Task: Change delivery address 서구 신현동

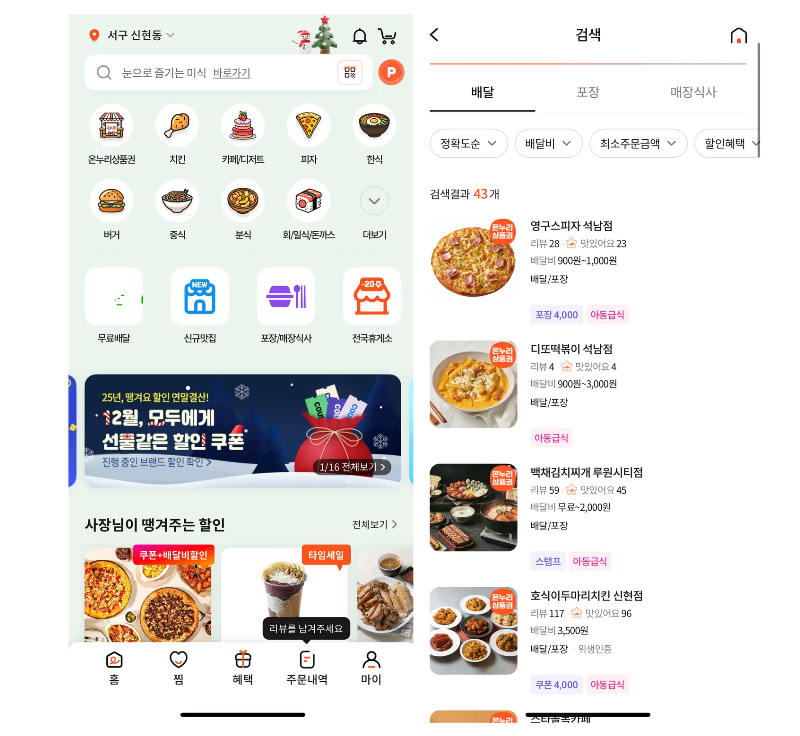Action: [x=132, y=35]
